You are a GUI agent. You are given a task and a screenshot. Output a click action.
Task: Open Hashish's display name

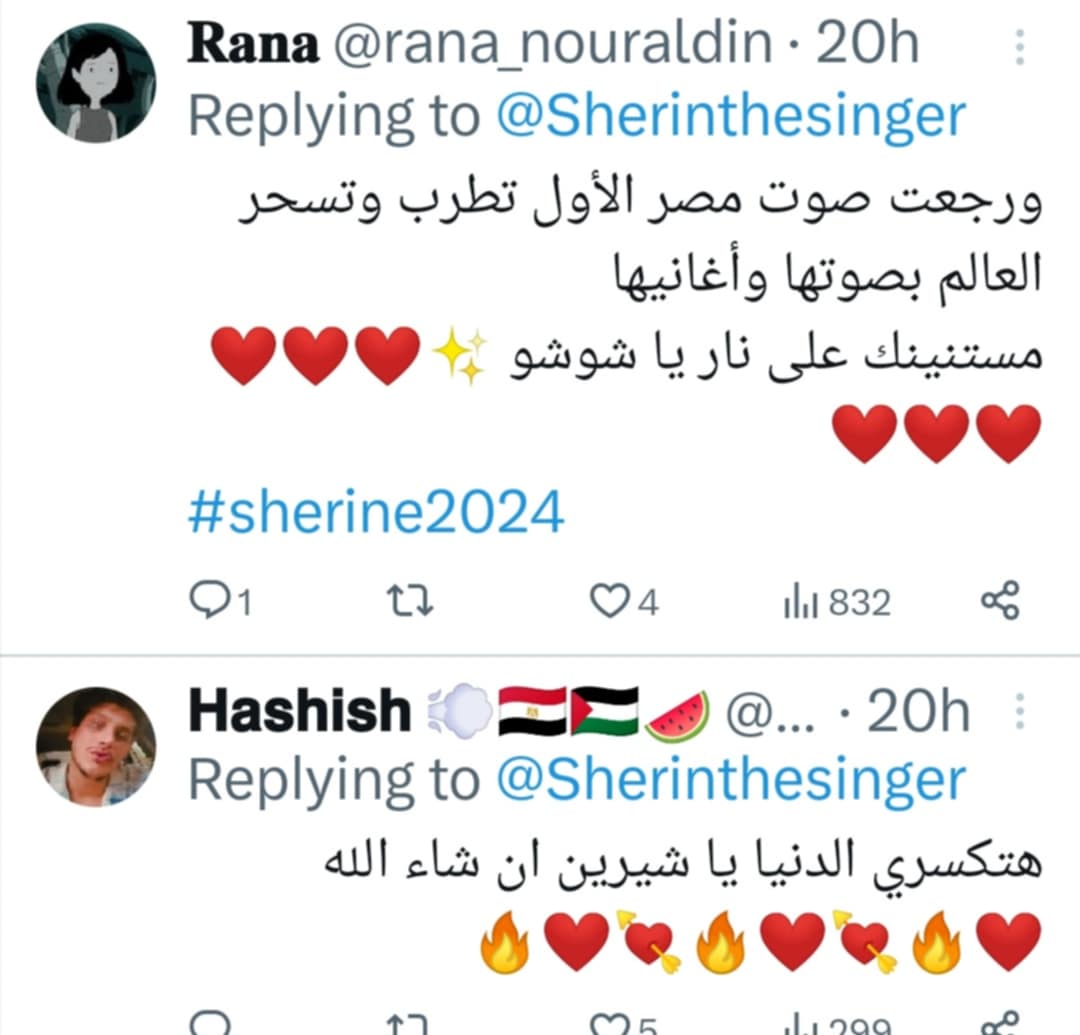[300, 712]
